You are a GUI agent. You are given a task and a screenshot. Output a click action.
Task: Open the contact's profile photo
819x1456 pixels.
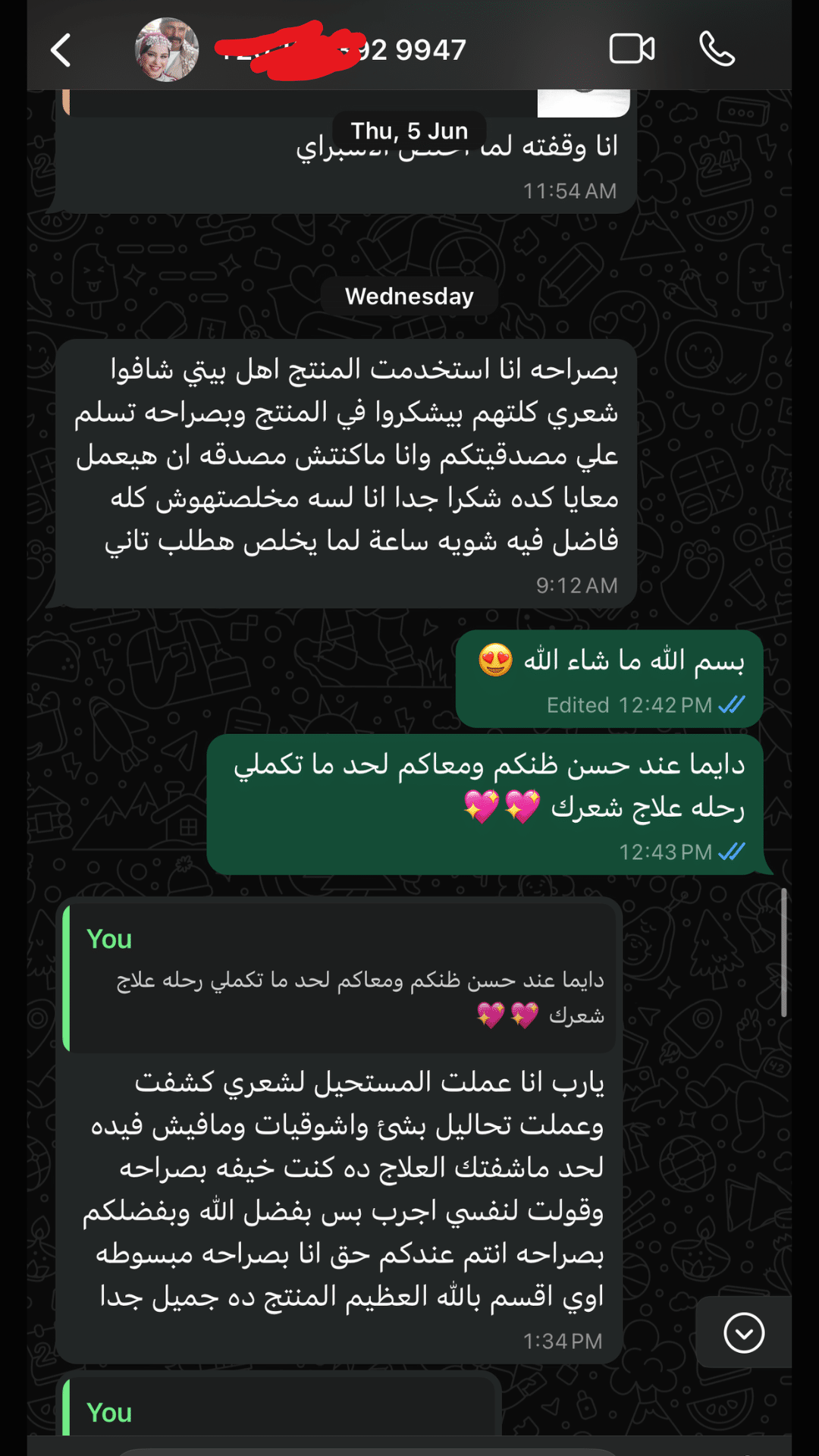pyautogui.click(x=167, y=50)
